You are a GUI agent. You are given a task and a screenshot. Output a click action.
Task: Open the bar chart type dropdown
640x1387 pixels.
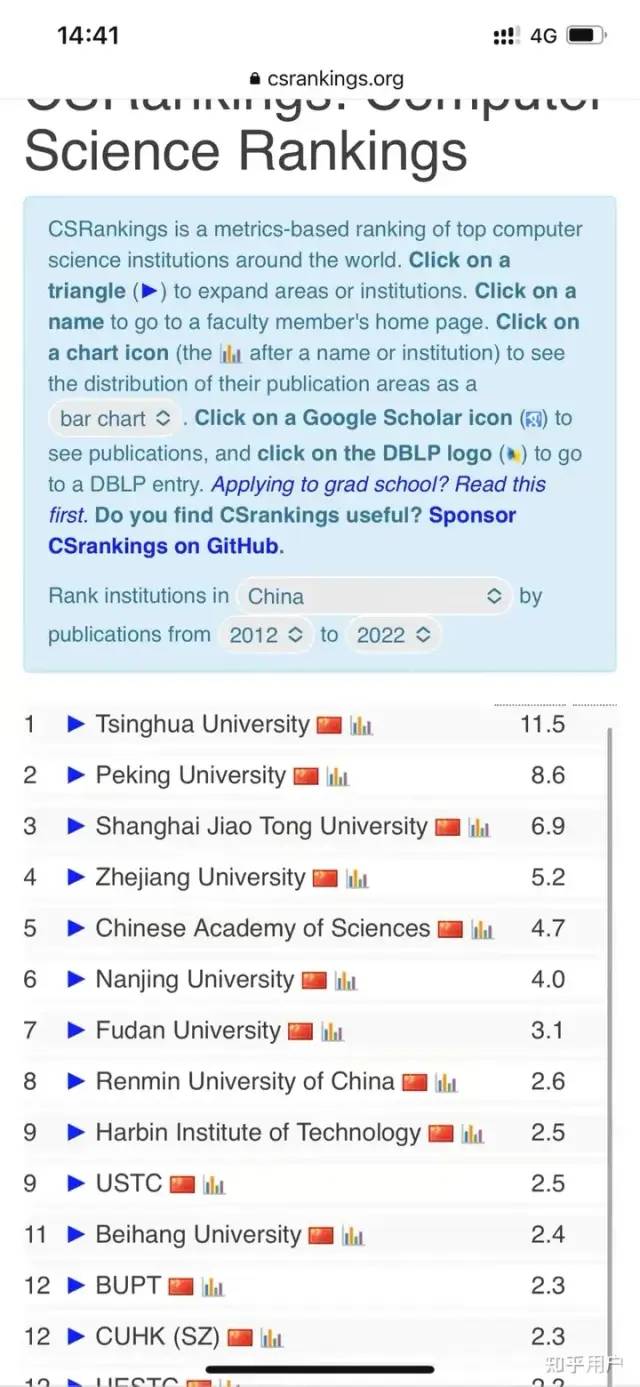point(115,418)
